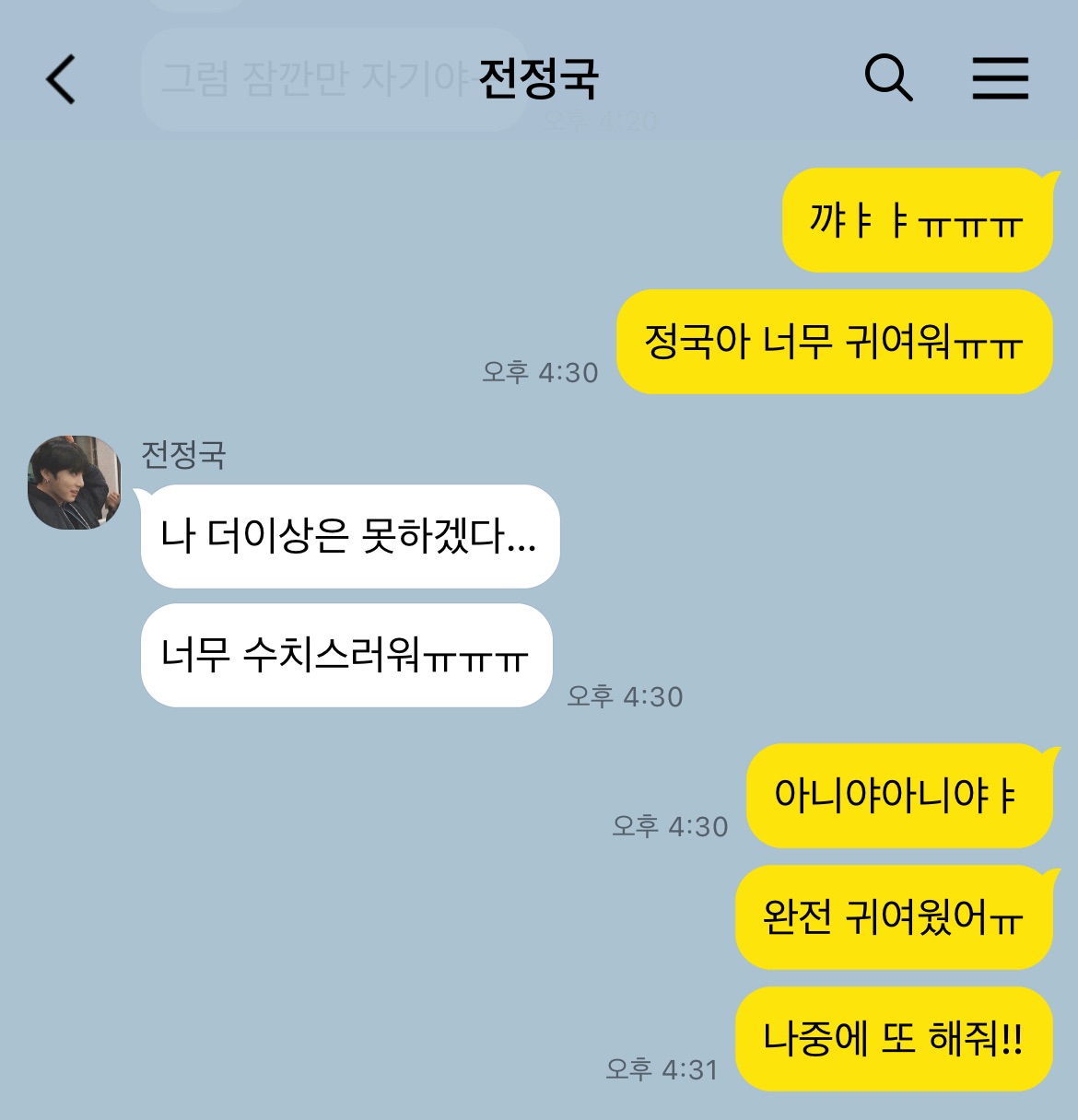Search within this conversation
Screen dimensions: 1078x1120
(x=888, y=78)
